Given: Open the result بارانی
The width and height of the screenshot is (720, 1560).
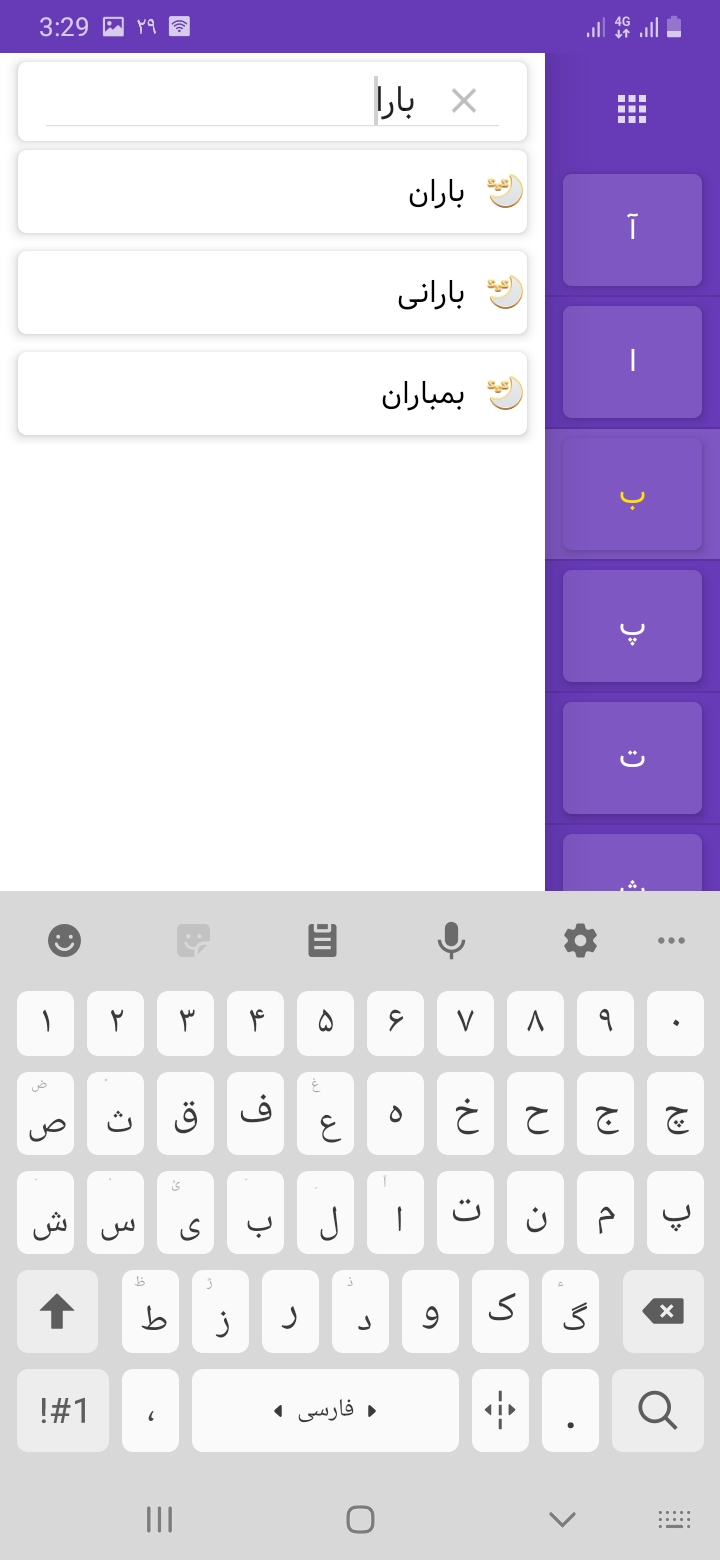Looking at the screenshot, I should point(272,293).
